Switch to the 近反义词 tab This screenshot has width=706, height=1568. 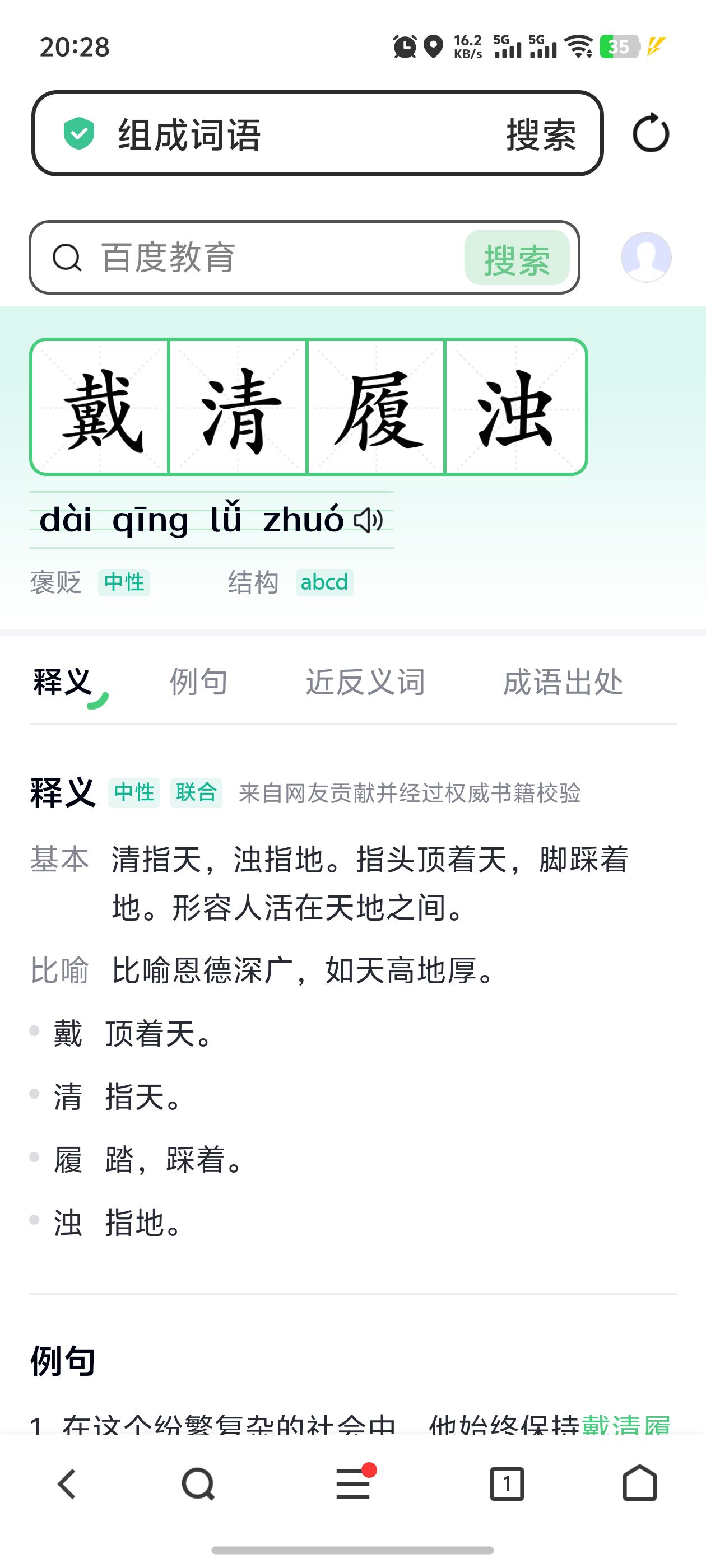[365, 682]
